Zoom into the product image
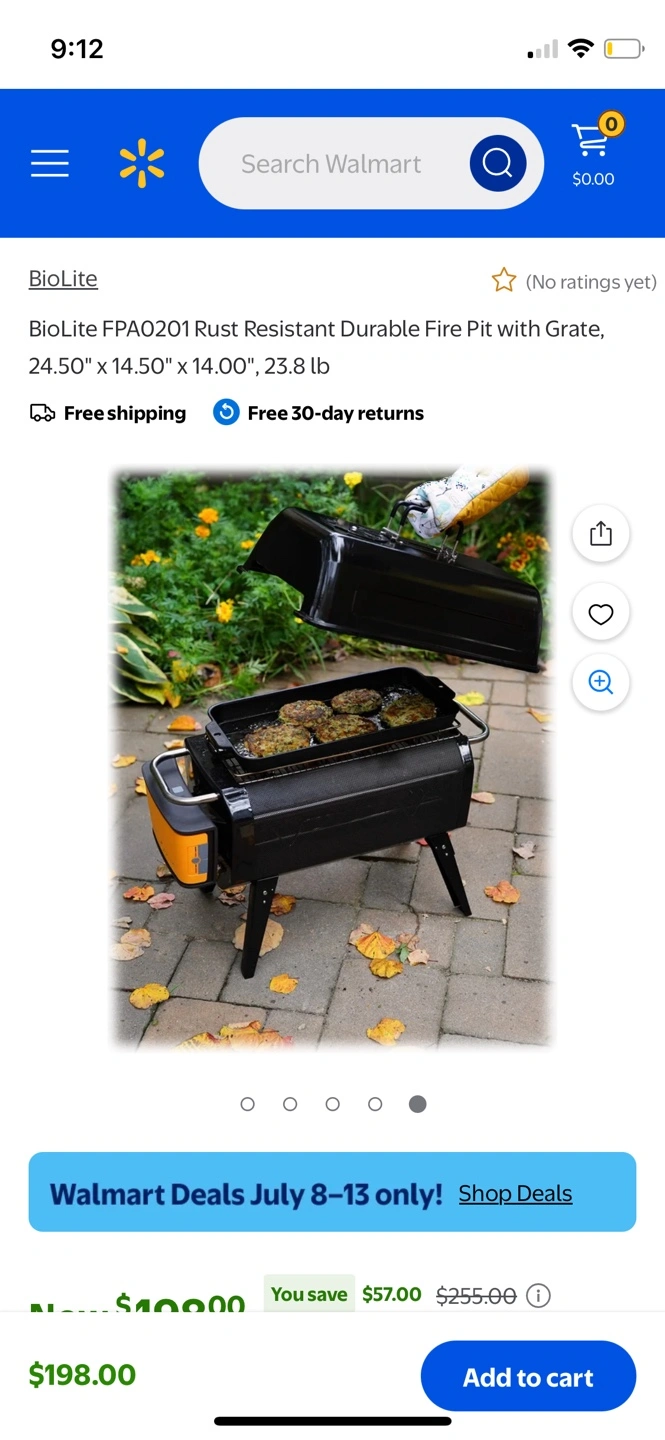 click(x=600, y=682)
